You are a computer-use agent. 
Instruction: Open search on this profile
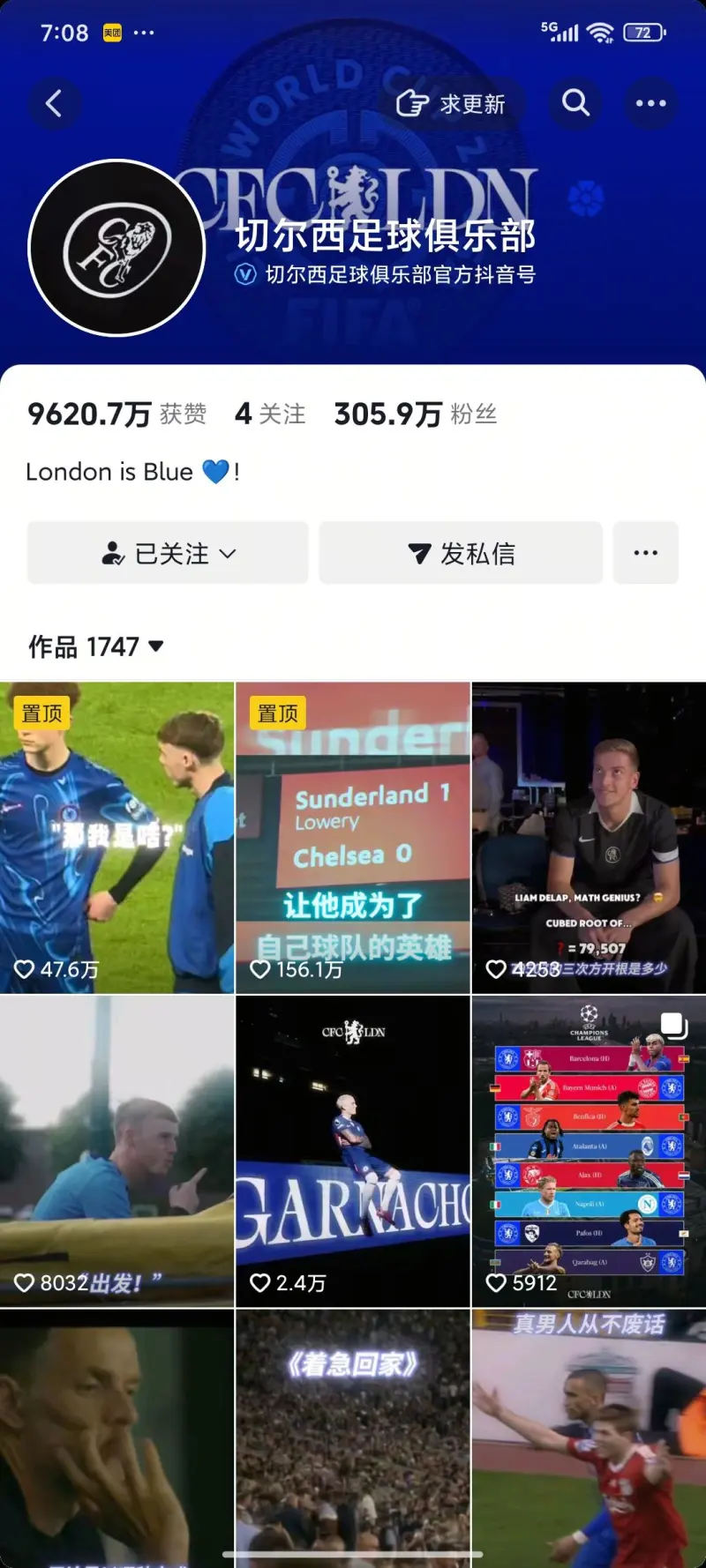[x=575, y=103]
